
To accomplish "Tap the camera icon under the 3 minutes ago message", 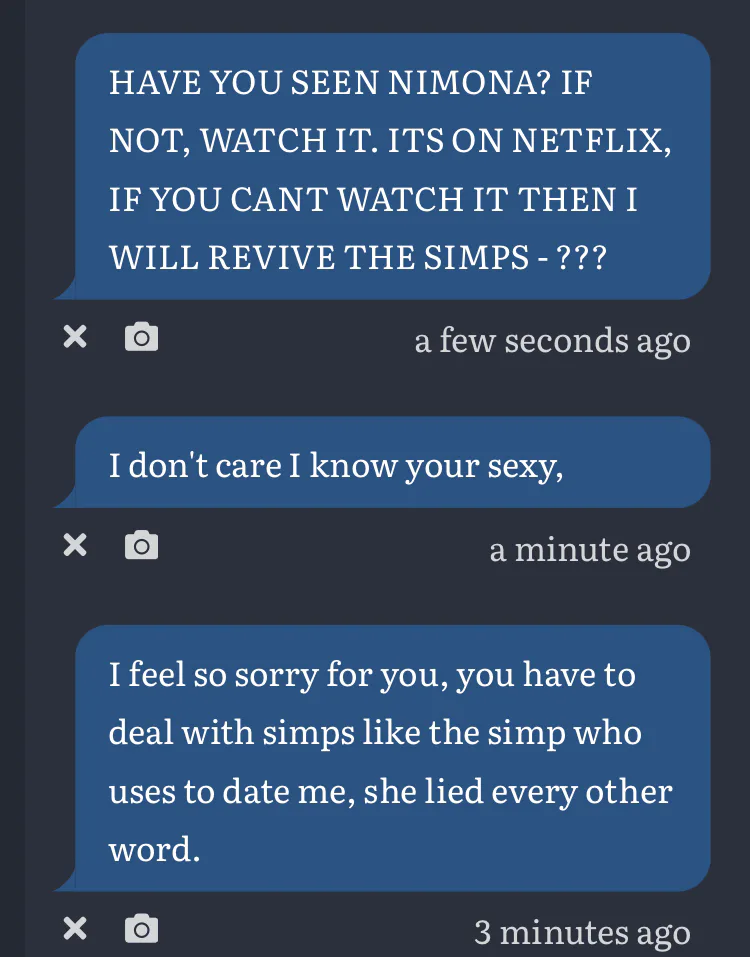I will coord(142,928).
